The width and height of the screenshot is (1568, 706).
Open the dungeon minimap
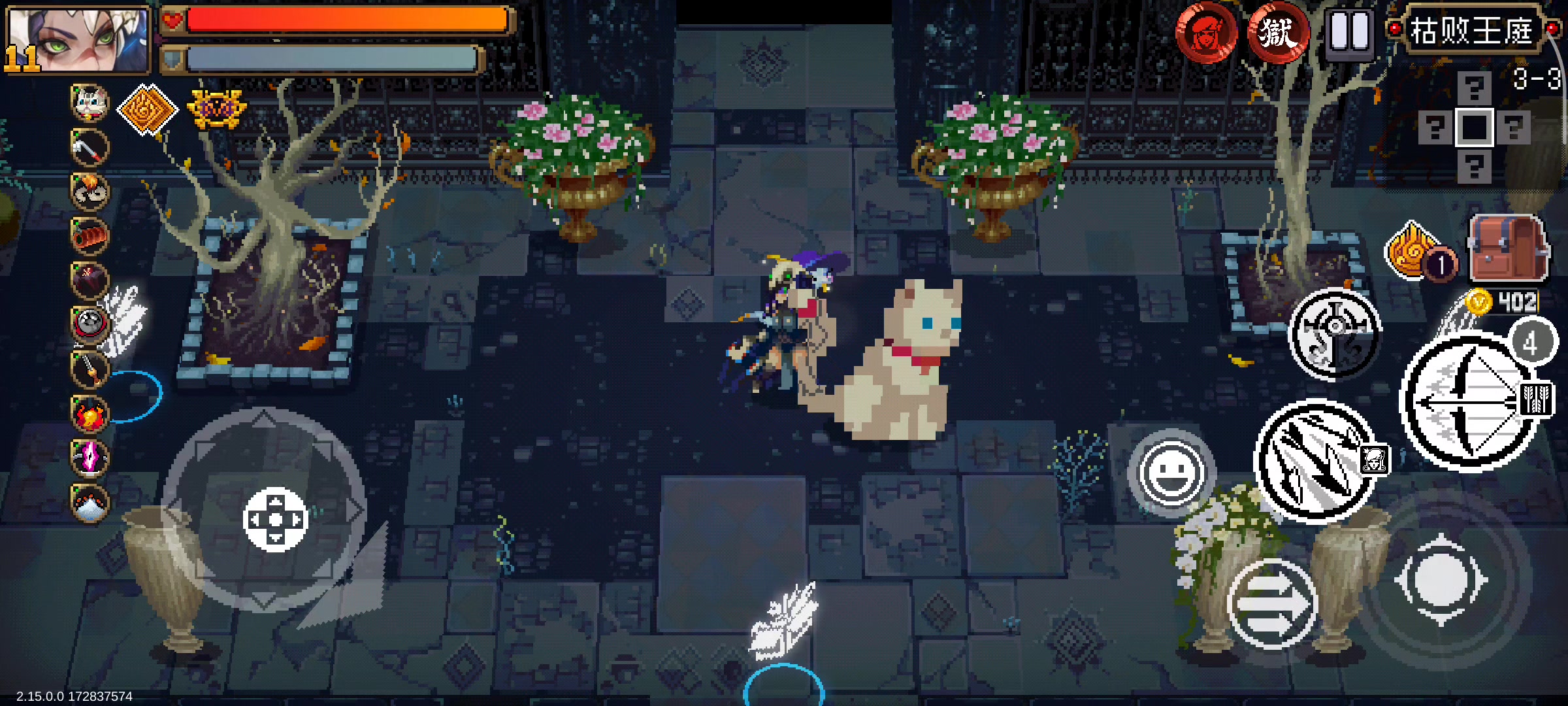(x=1474, y=127)
